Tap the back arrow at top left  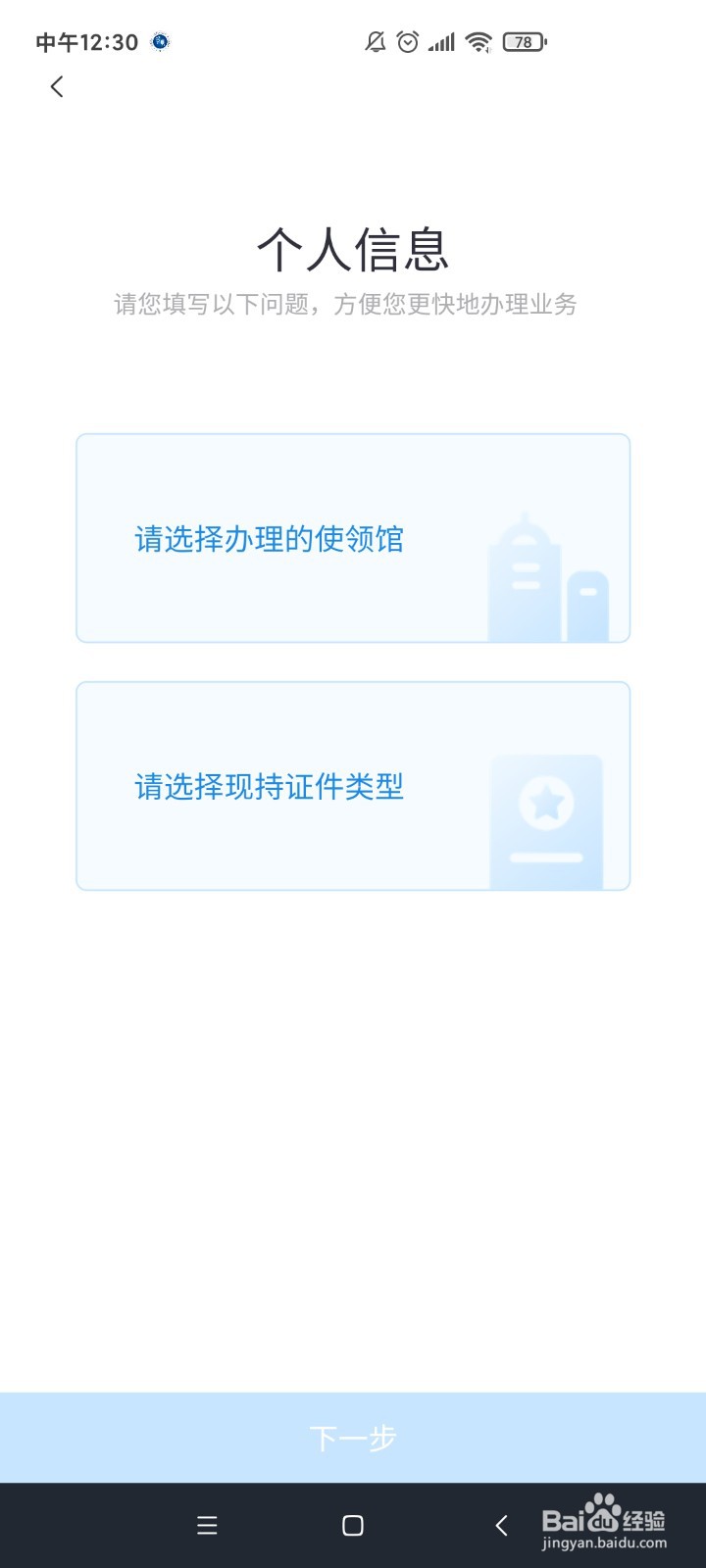tap(56, 87)
